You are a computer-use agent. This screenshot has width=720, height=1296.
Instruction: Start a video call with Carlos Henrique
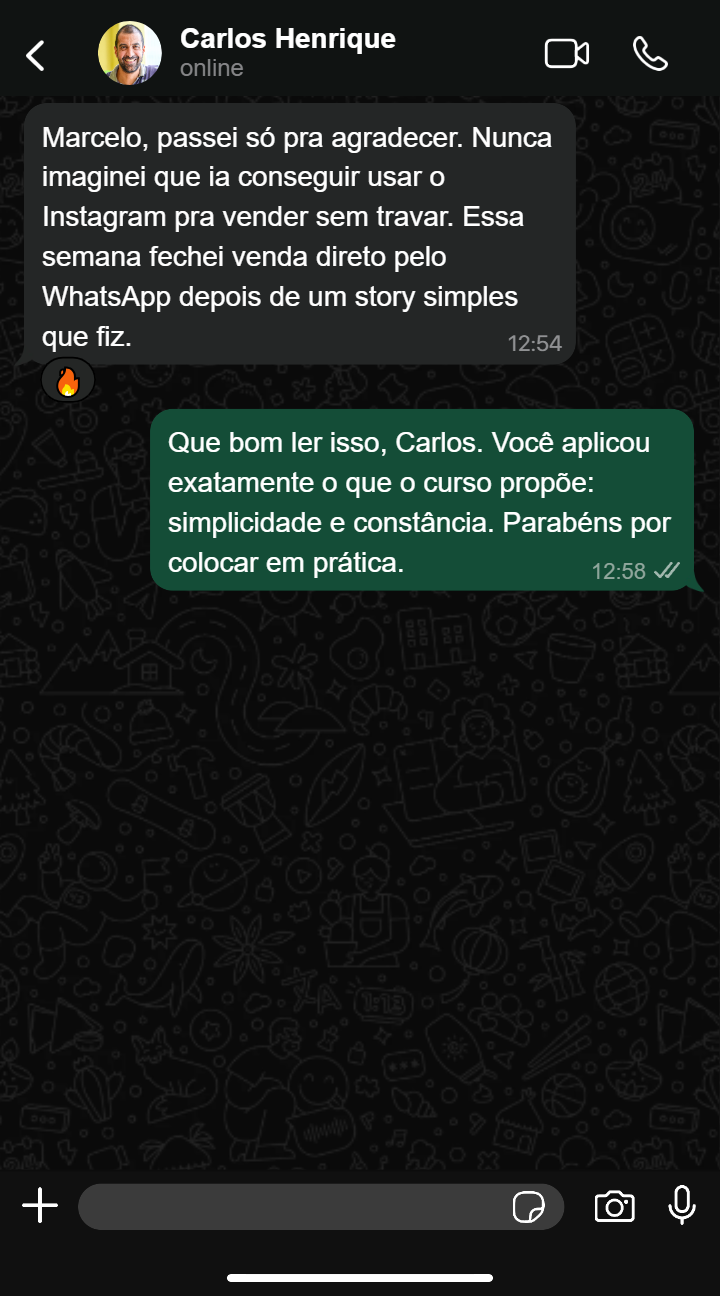pos(566,54)
